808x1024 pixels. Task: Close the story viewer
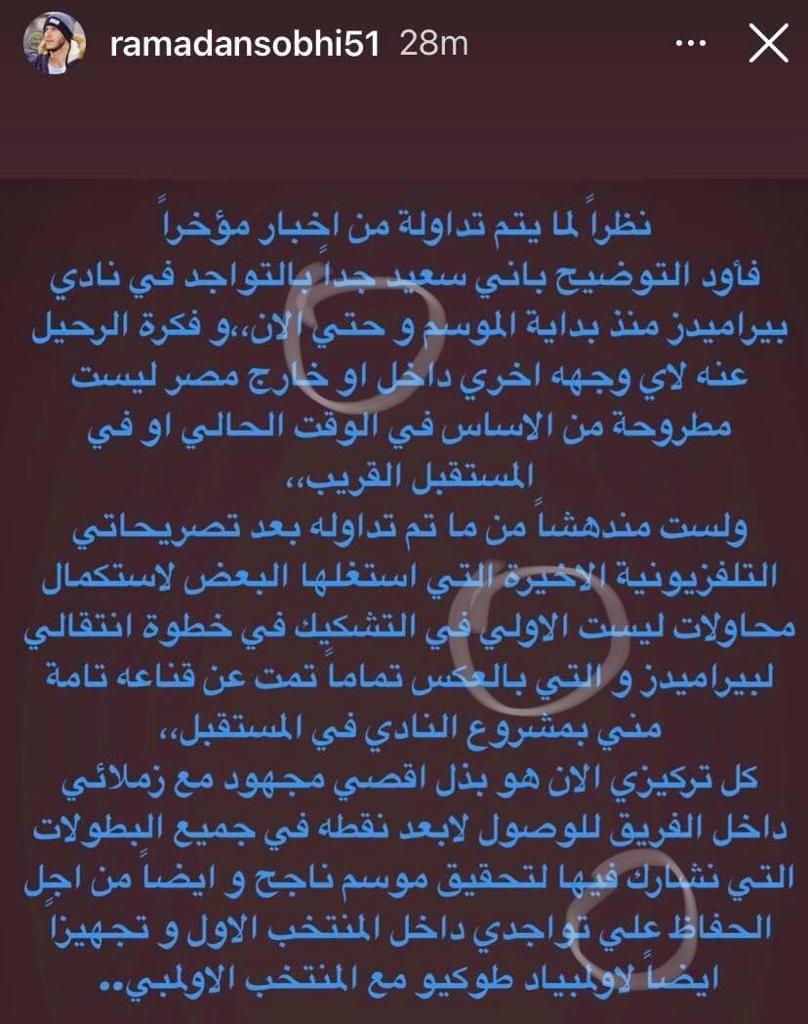pyautogui.click(x=770, y=44)
